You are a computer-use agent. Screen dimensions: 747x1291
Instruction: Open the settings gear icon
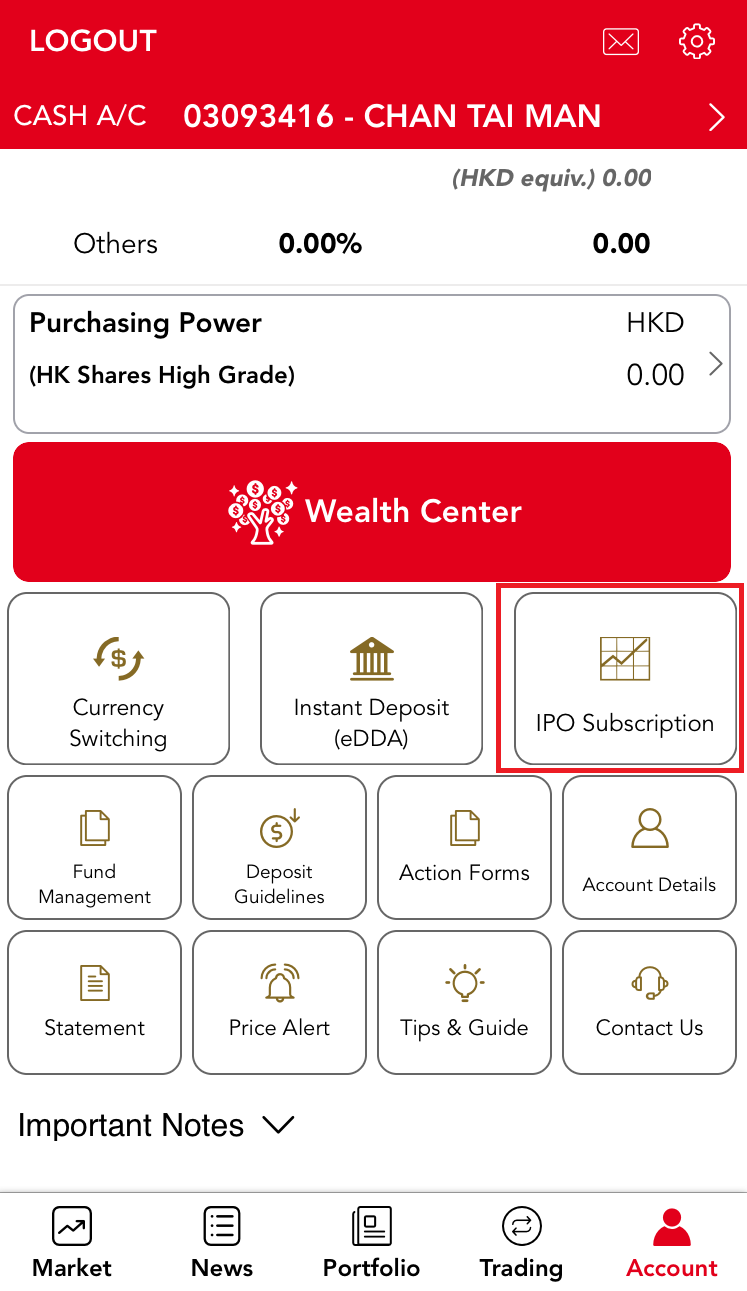(696, 41)
